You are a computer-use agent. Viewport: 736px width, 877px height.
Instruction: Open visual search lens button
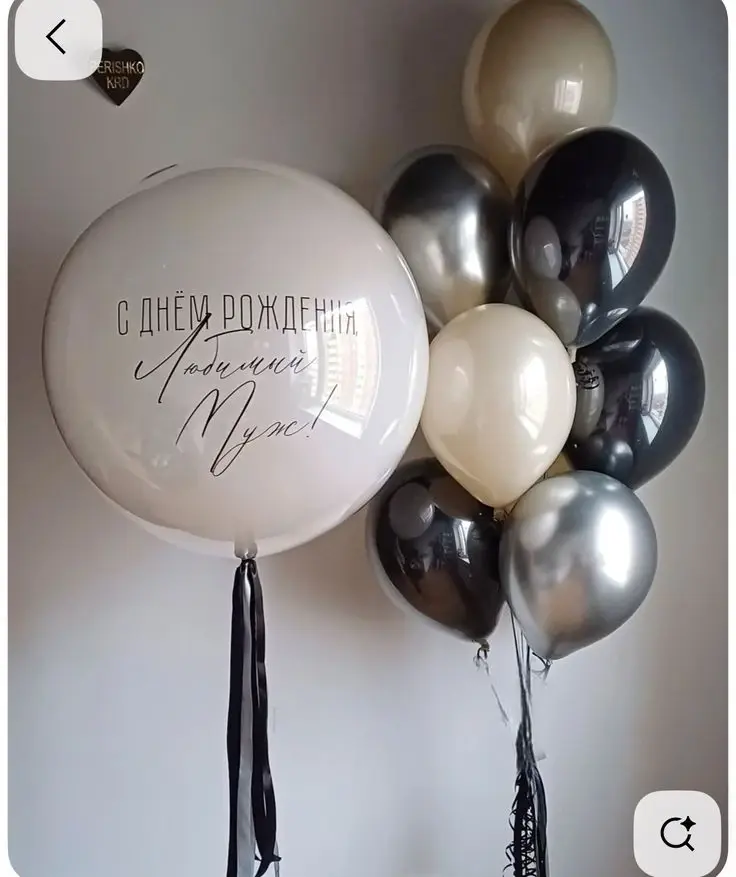pos(677,832)
